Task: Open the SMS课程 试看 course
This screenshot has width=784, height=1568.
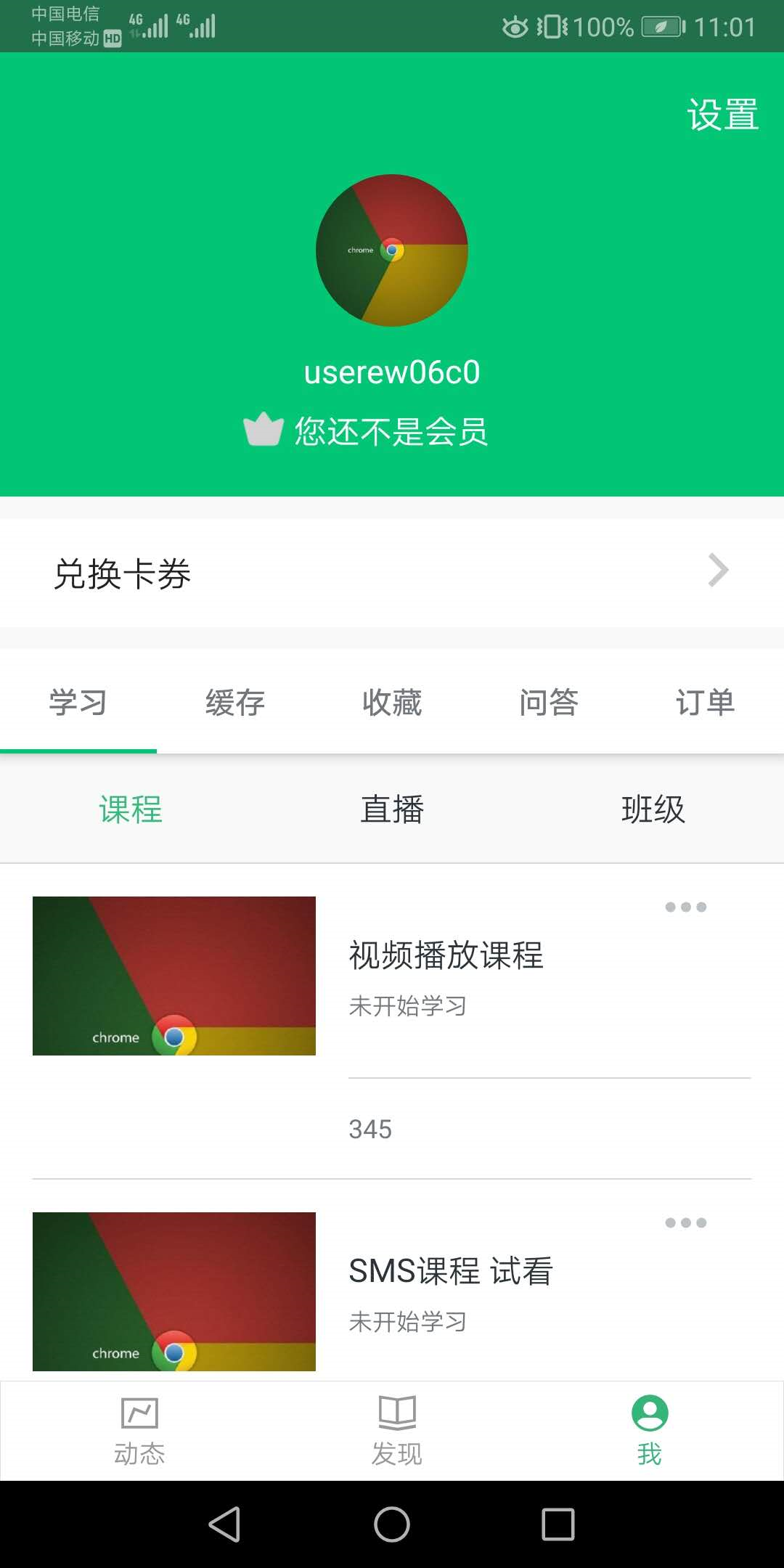Action: (x=450, y=1271)
